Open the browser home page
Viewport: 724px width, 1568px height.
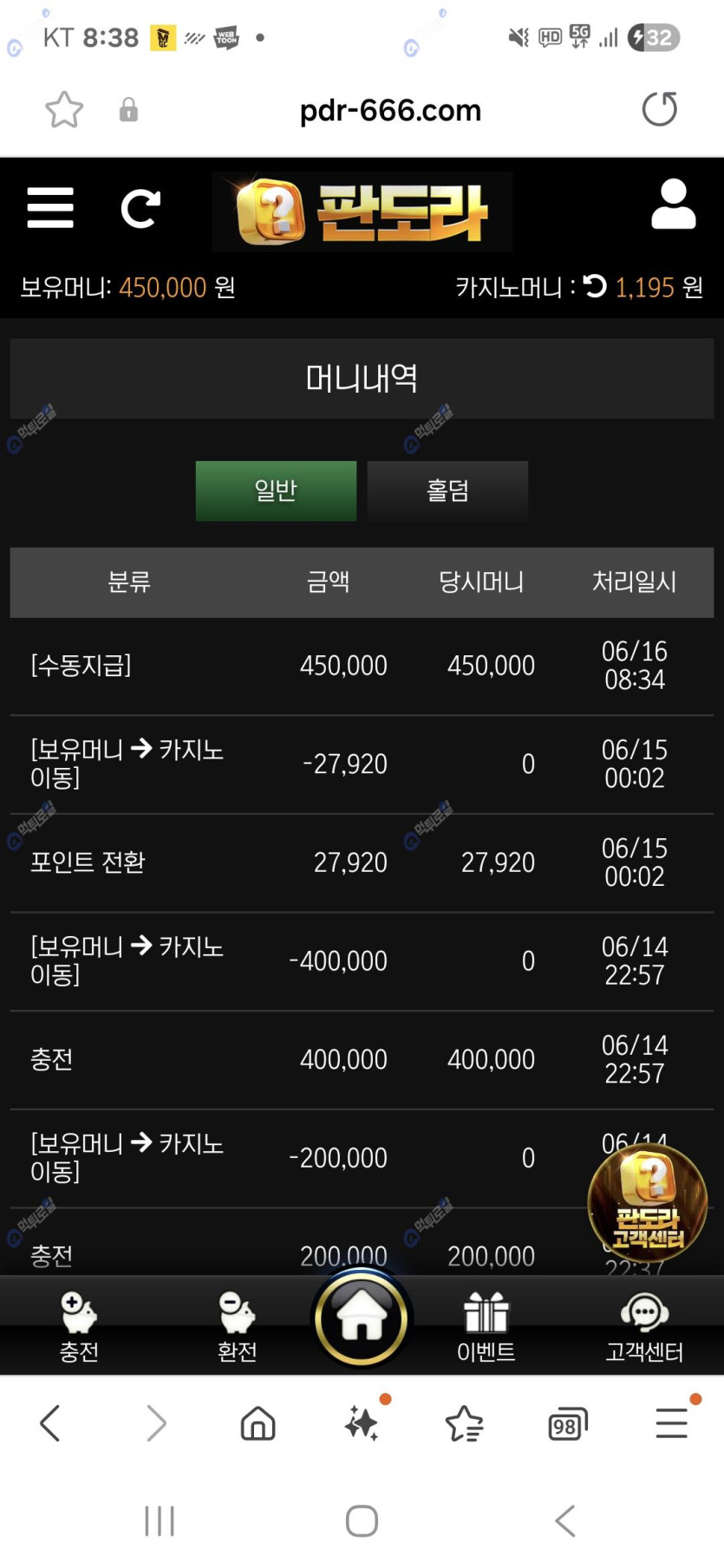[258, 1423]
